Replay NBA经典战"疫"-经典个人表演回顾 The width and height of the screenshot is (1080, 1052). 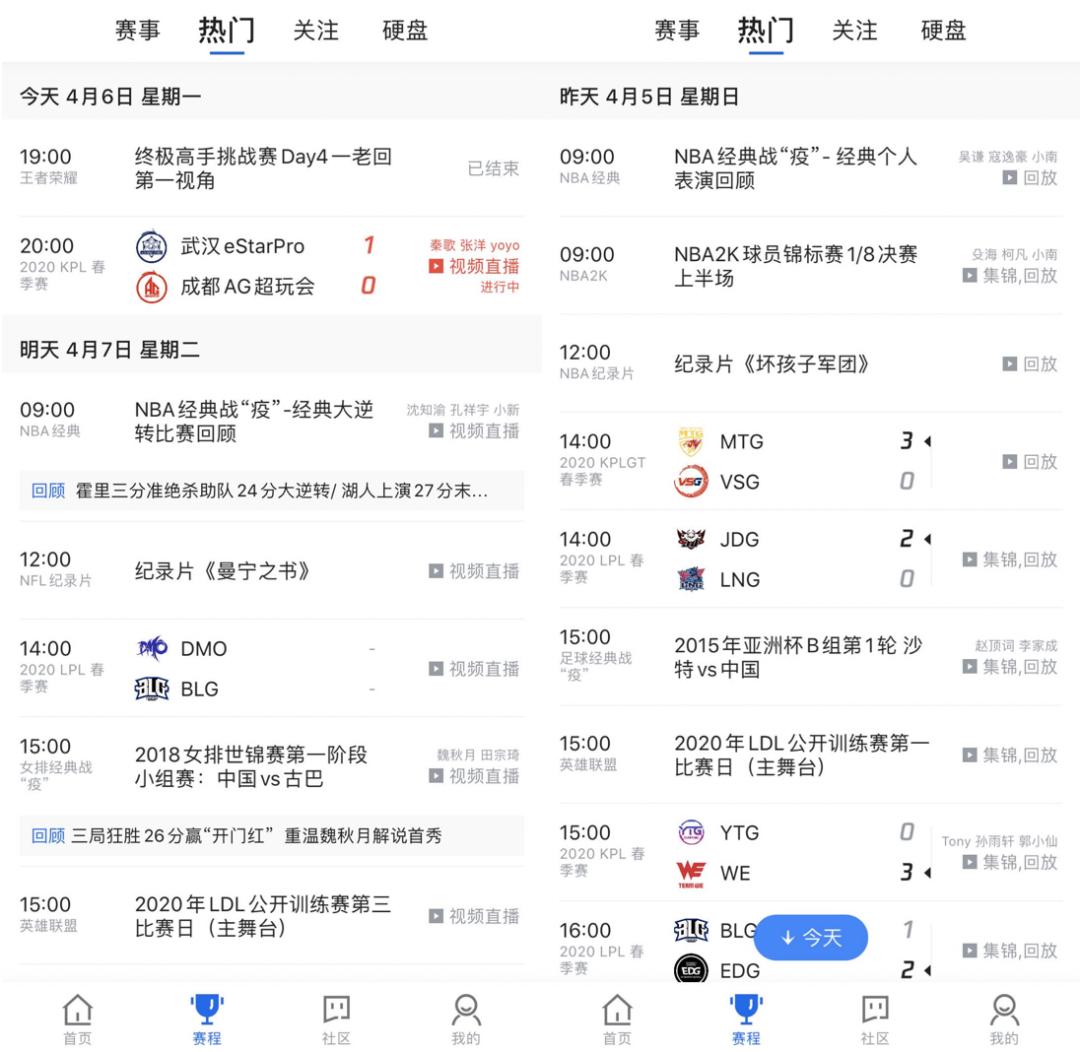pos(1029,177)
